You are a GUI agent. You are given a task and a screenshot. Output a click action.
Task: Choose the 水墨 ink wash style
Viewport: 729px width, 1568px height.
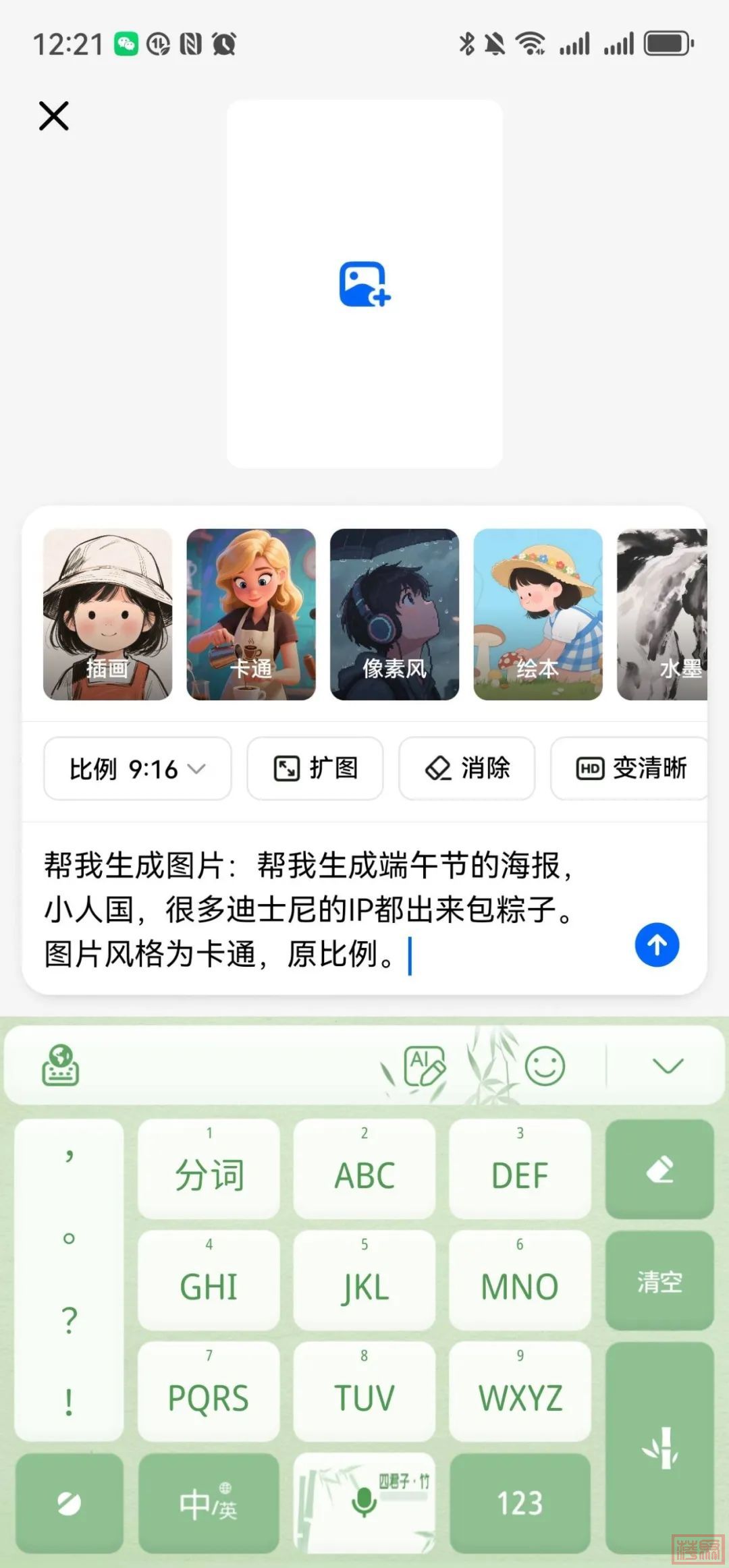click(x=663, y=614)
